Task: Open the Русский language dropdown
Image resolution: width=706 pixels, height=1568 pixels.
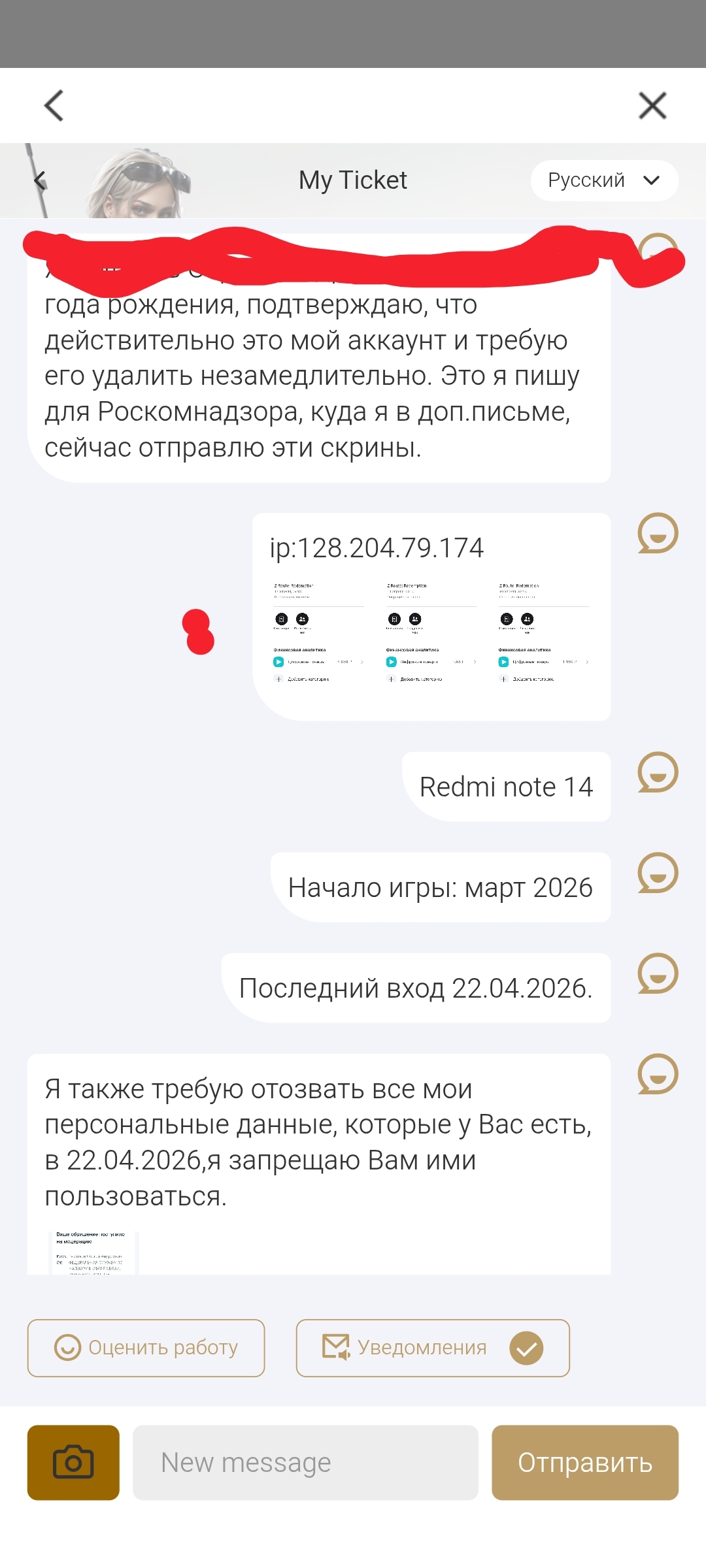Action: [604, 180]
